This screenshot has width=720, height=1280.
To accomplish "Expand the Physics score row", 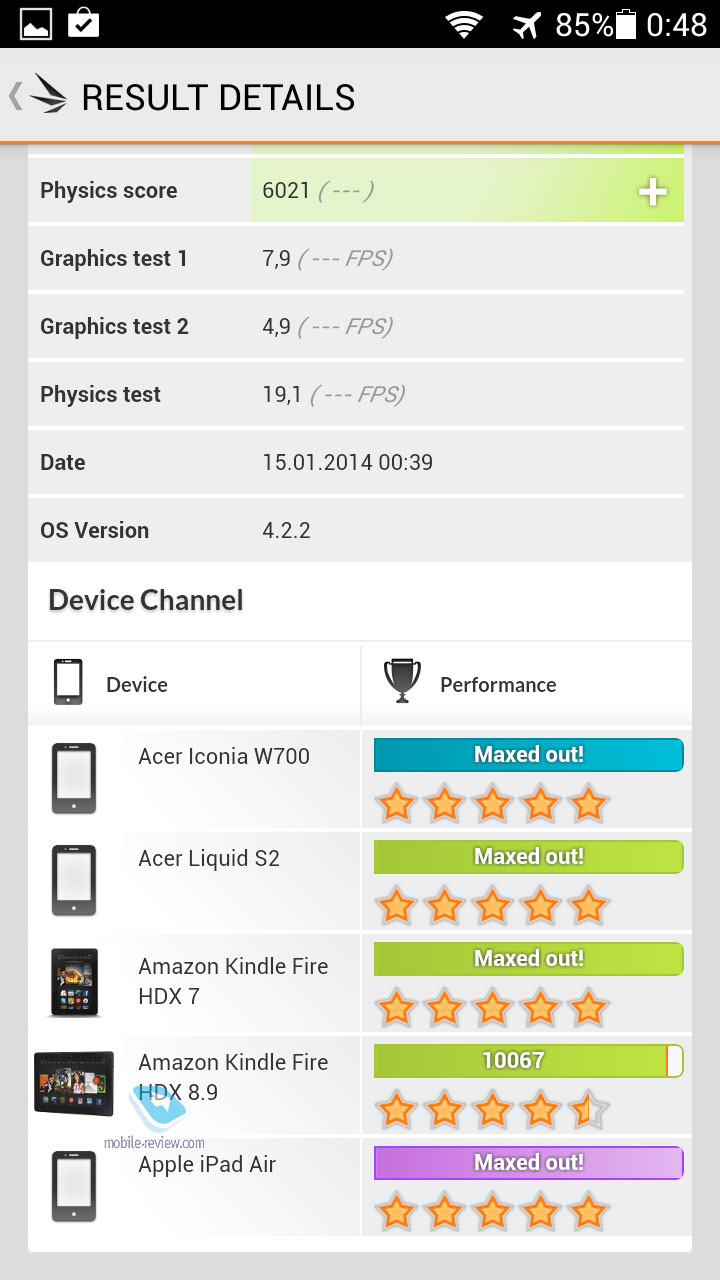I will (653, 191).
